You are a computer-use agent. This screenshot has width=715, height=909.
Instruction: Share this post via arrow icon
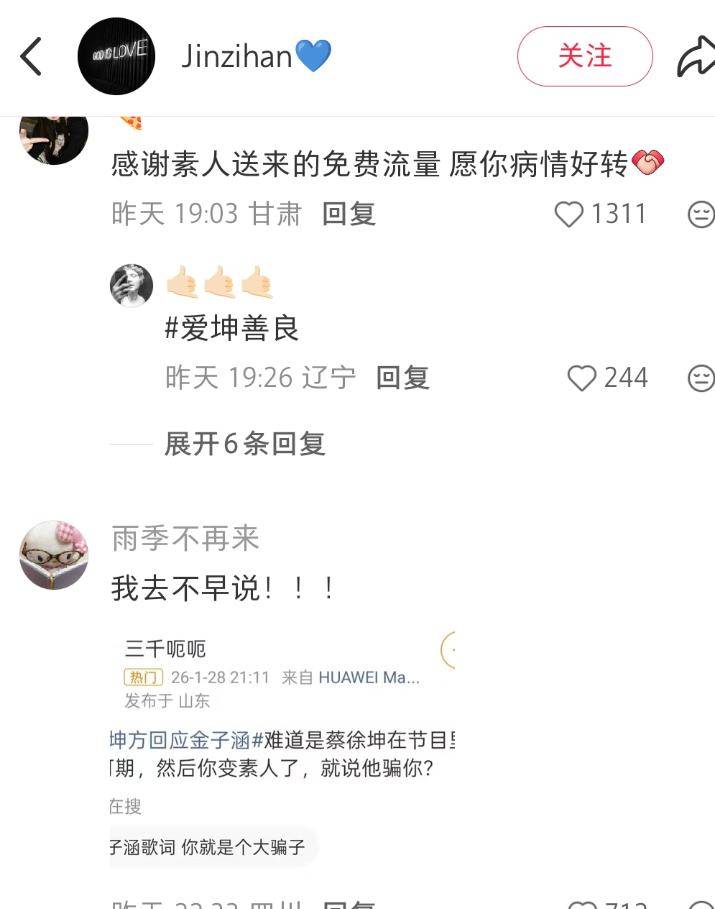(695, 56)
